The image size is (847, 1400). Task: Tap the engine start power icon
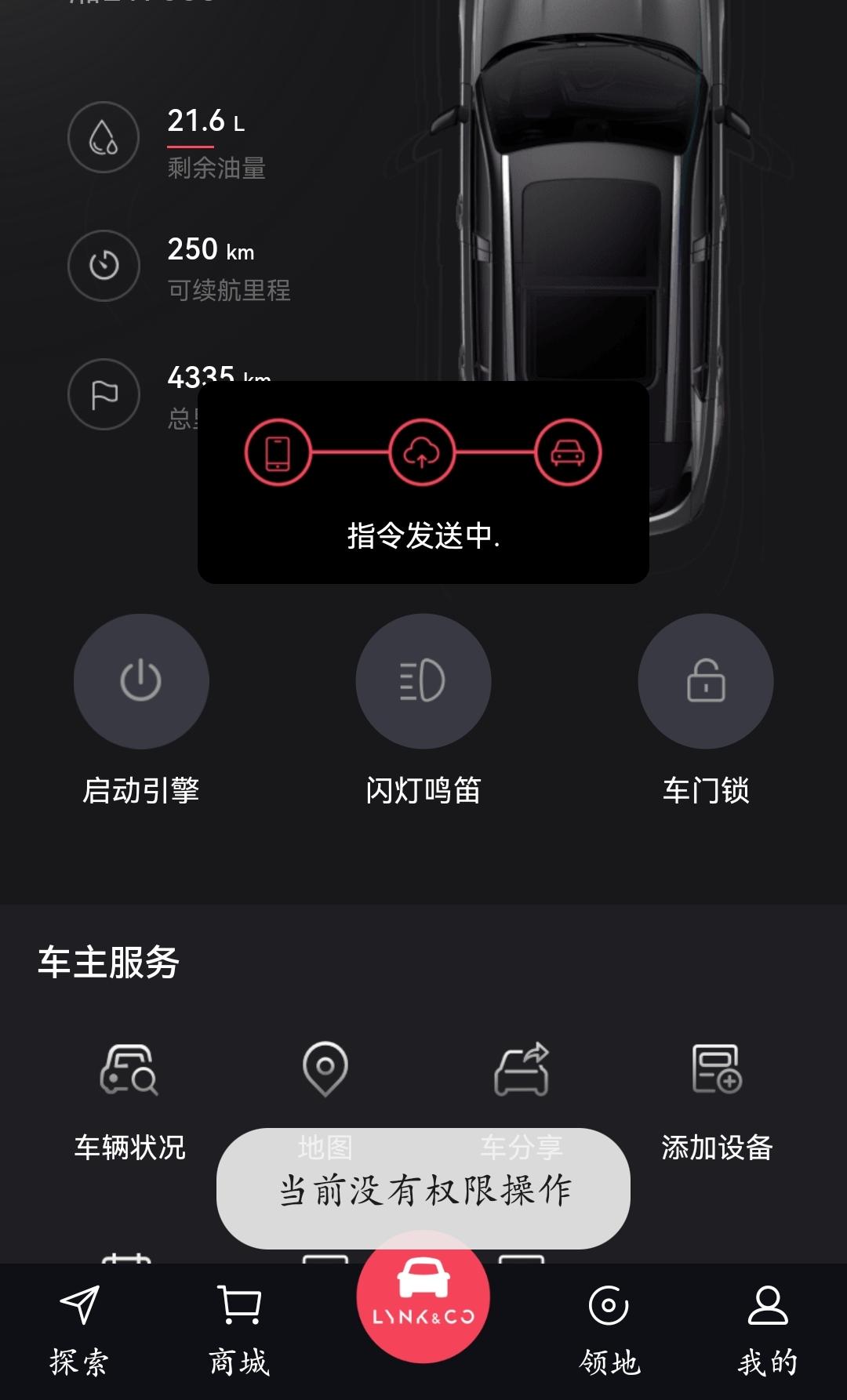click(x=141, y=682)
